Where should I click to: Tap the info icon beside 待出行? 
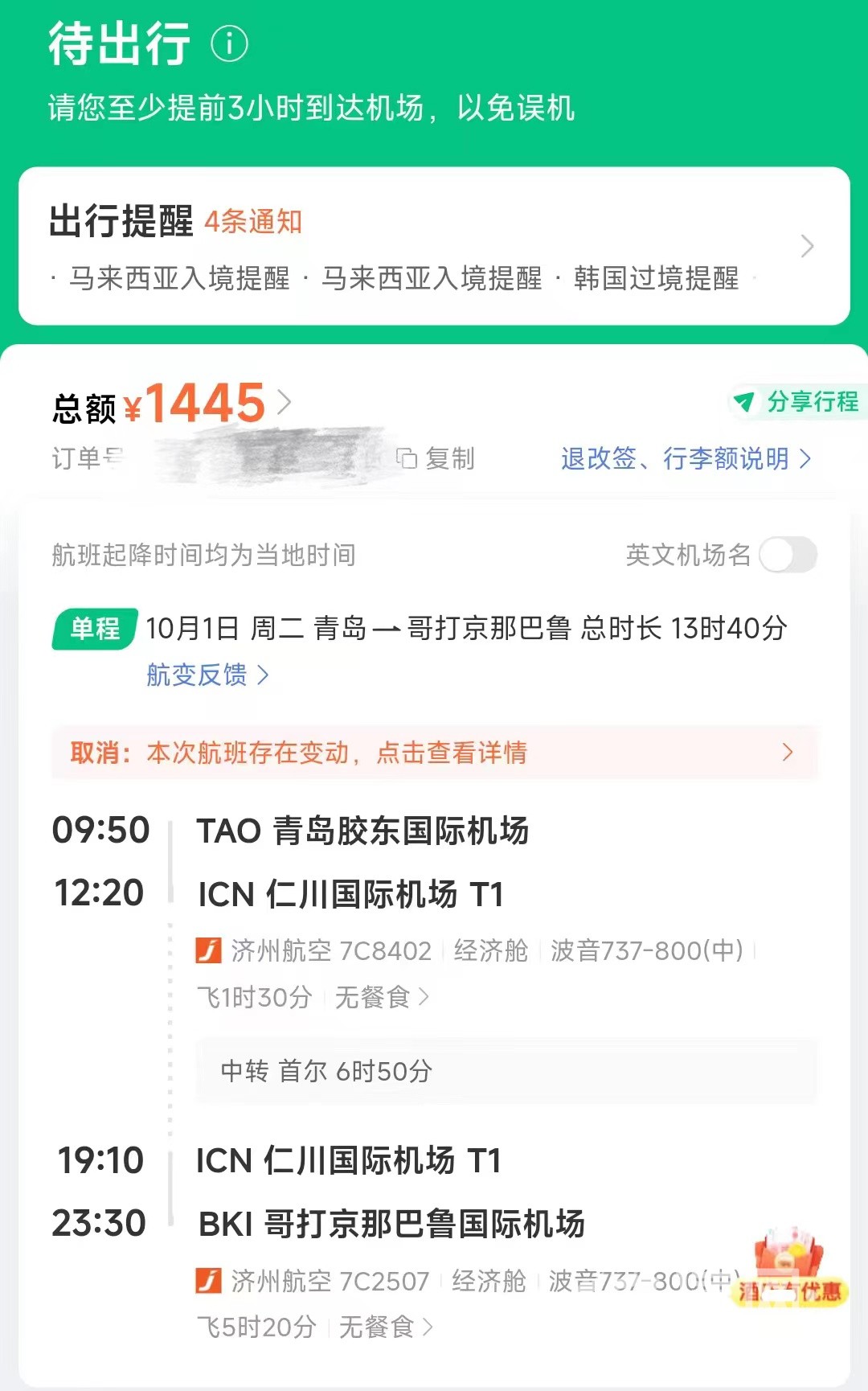pos(229,43)
